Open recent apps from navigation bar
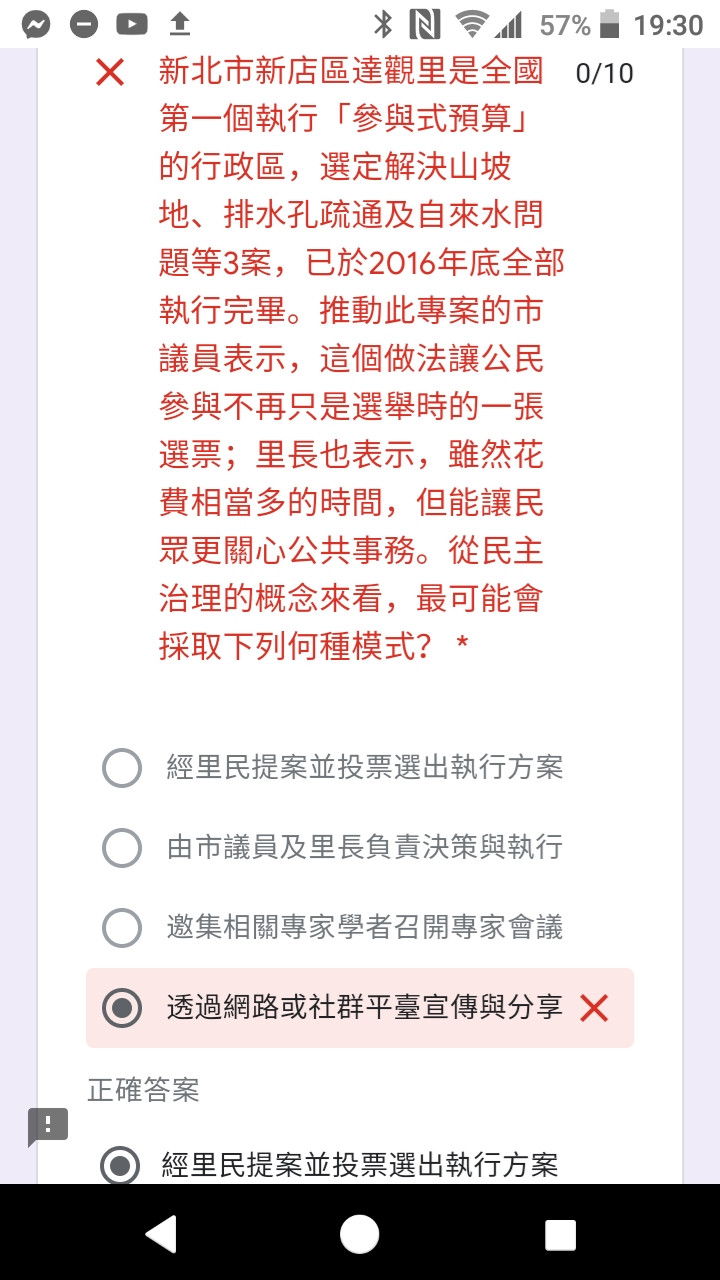720x1280 pixels. pos(560,1234)
